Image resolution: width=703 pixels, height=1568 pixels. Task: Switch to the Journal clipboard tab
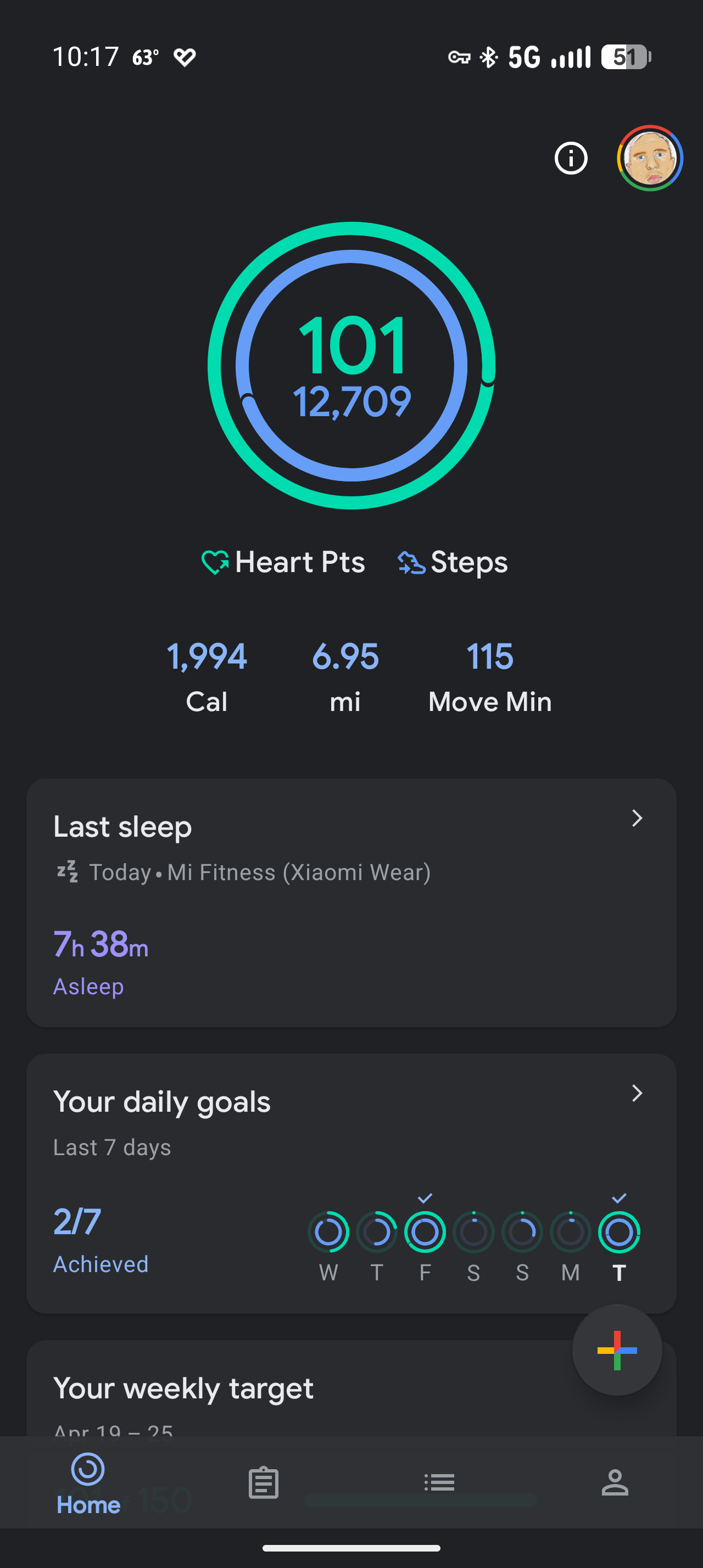pyautogui.click(x=264, y=1482)
